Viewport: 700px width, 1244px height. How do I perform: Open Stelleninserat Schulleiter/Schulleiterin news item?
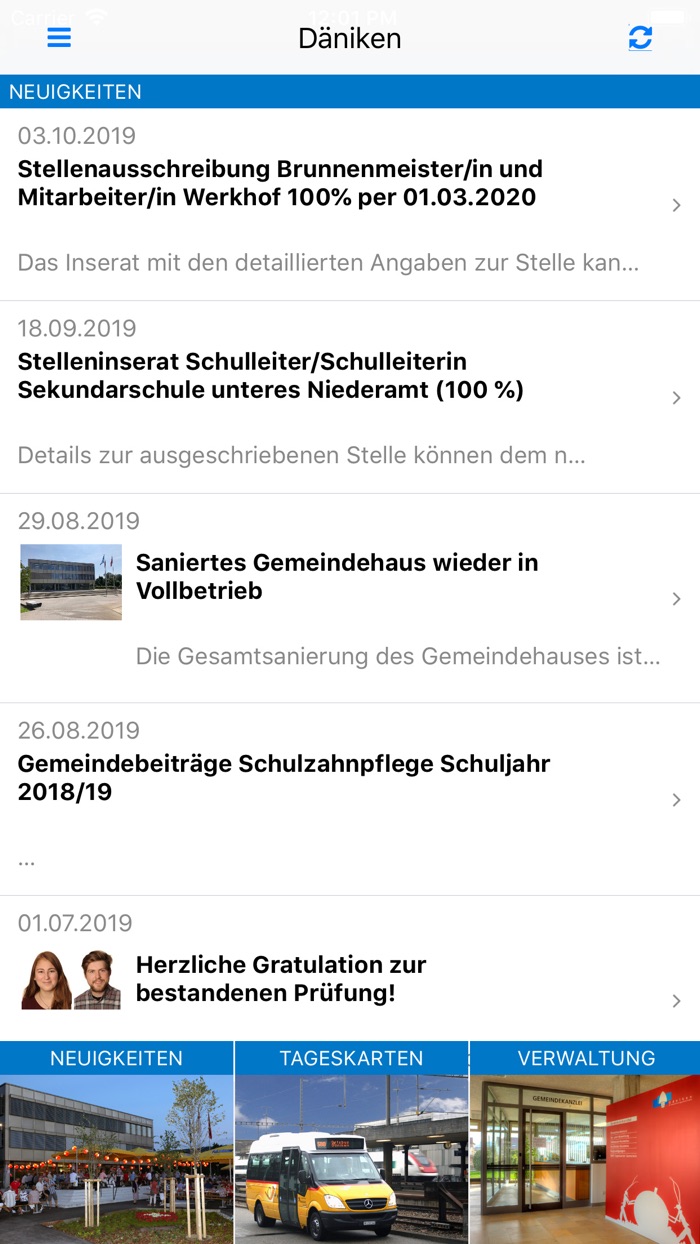point(340,397)
